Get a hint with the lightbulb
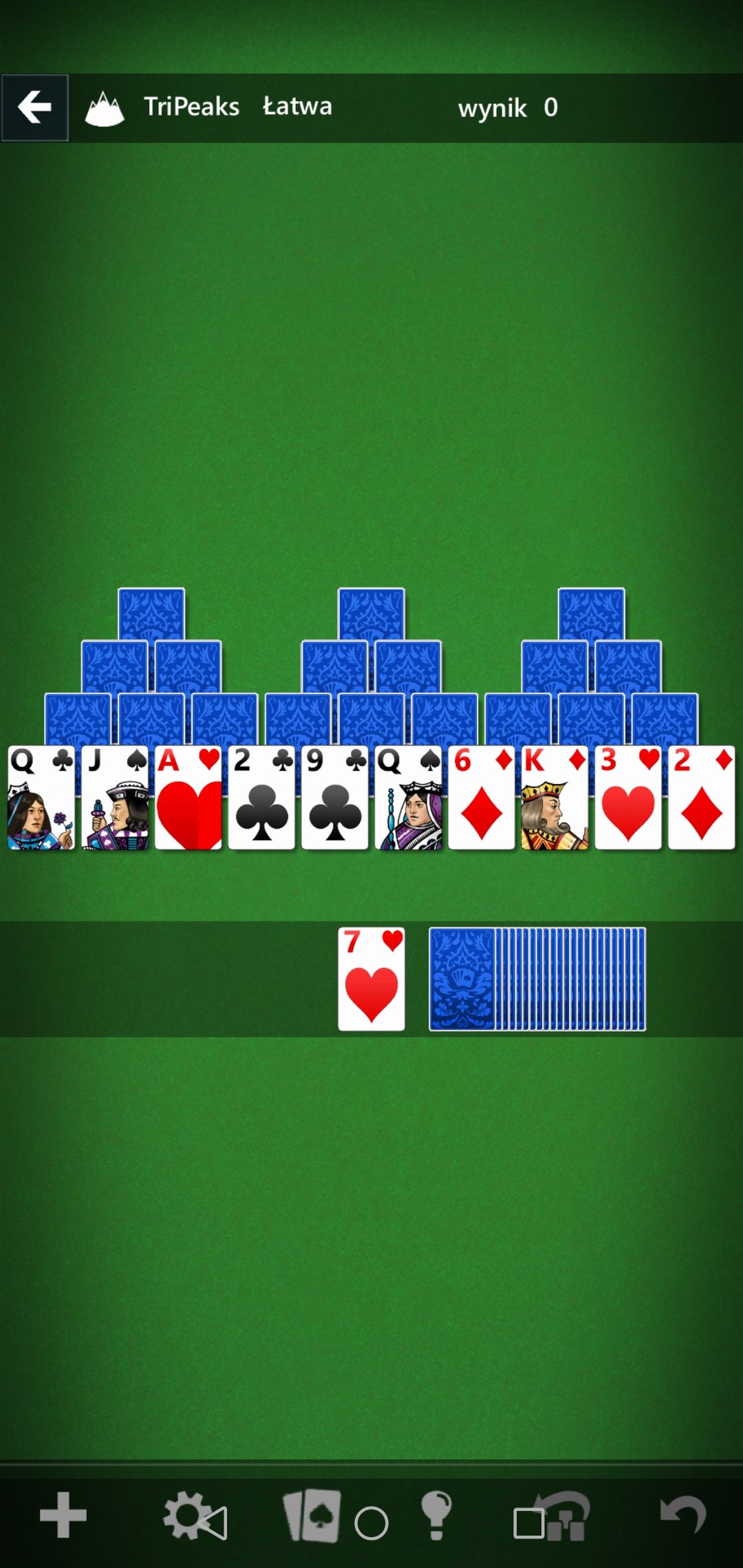This screenshot has height=1568, width=743. pos(436,1516)
